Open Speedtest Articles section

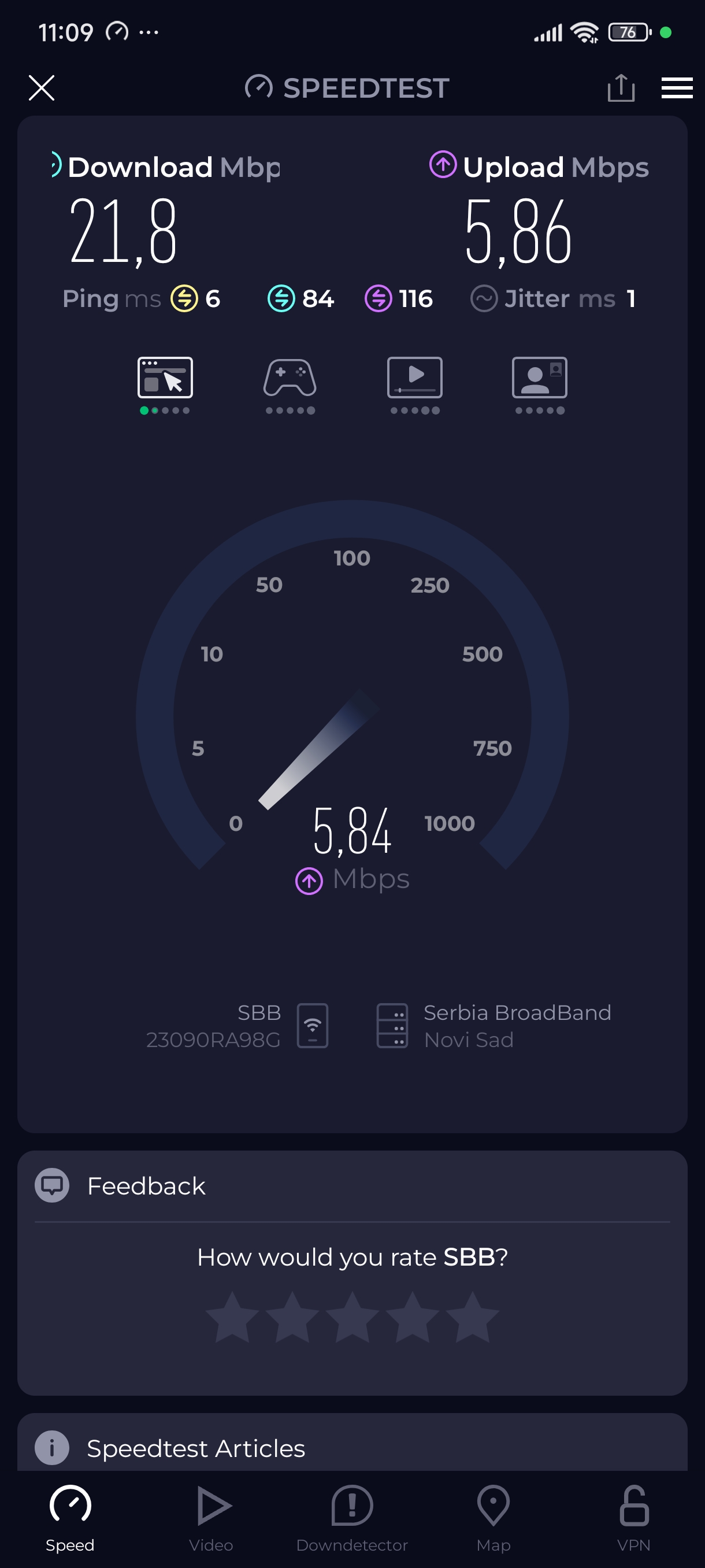[195, 1448]
